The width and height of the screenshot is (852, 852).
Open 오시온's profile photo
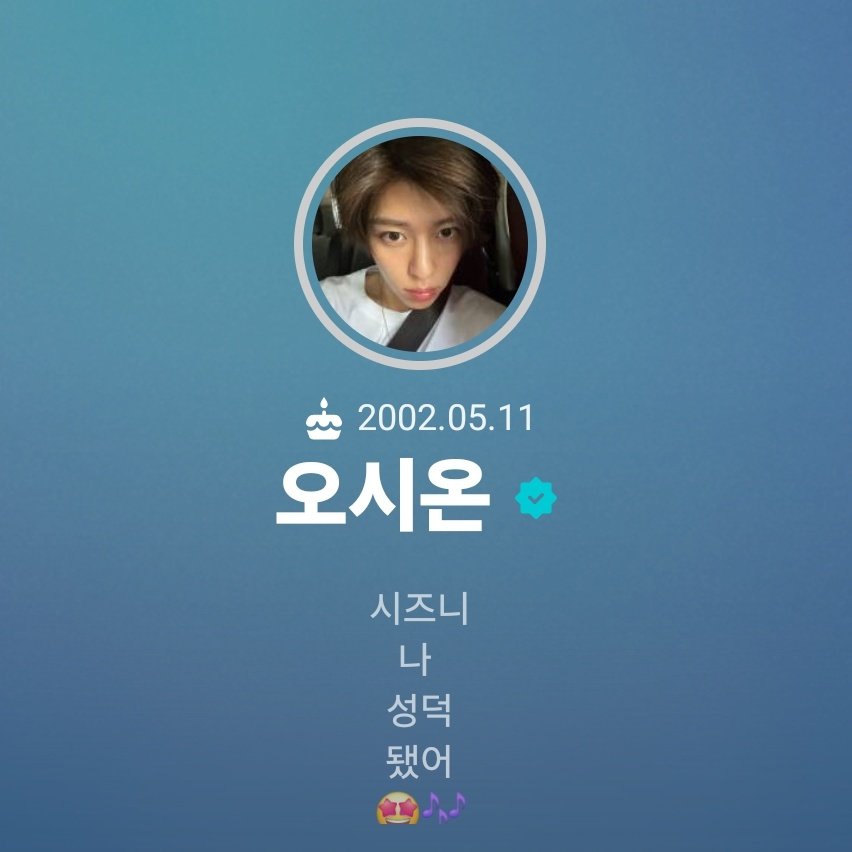(419, 243)
